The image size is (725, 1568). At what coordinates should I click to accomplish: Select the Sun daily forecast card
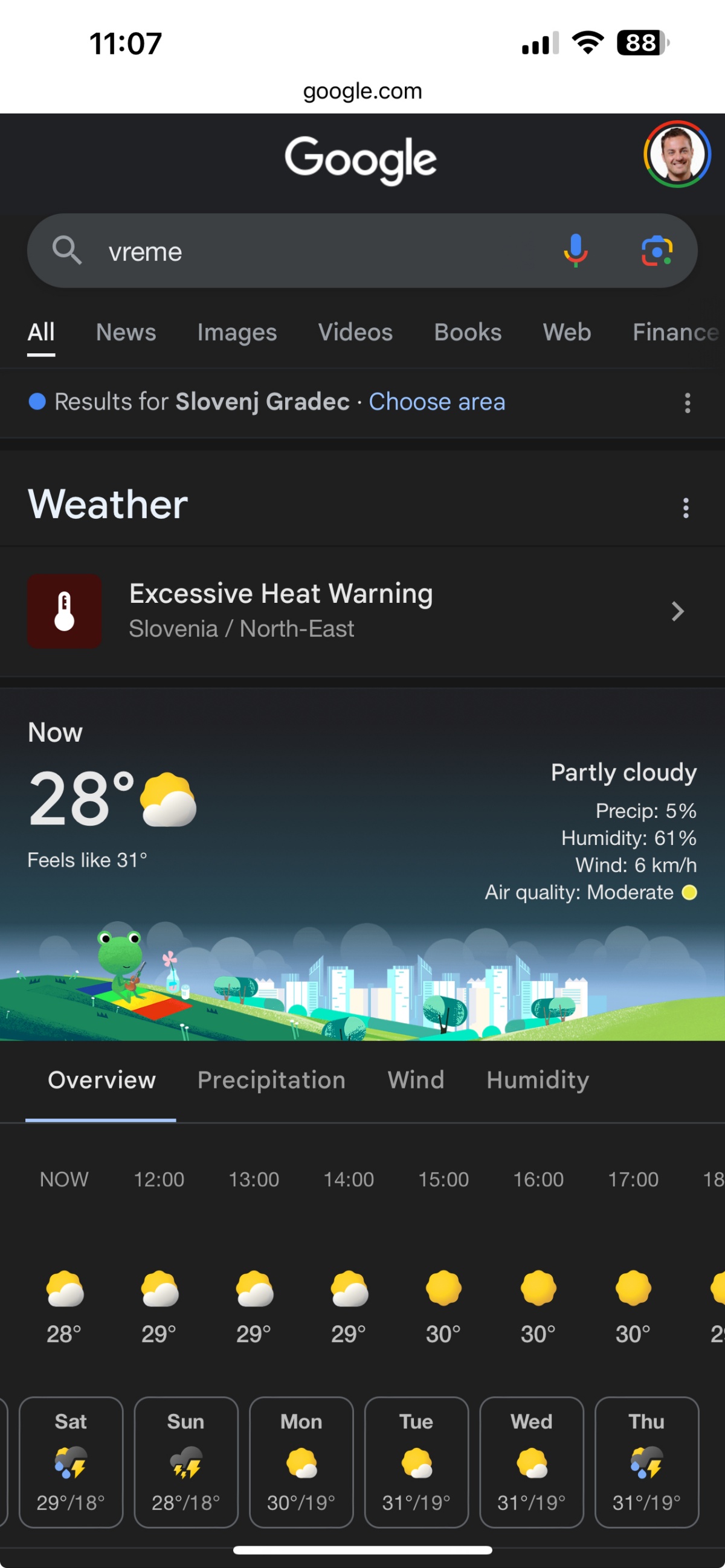tap(186, 1462)
